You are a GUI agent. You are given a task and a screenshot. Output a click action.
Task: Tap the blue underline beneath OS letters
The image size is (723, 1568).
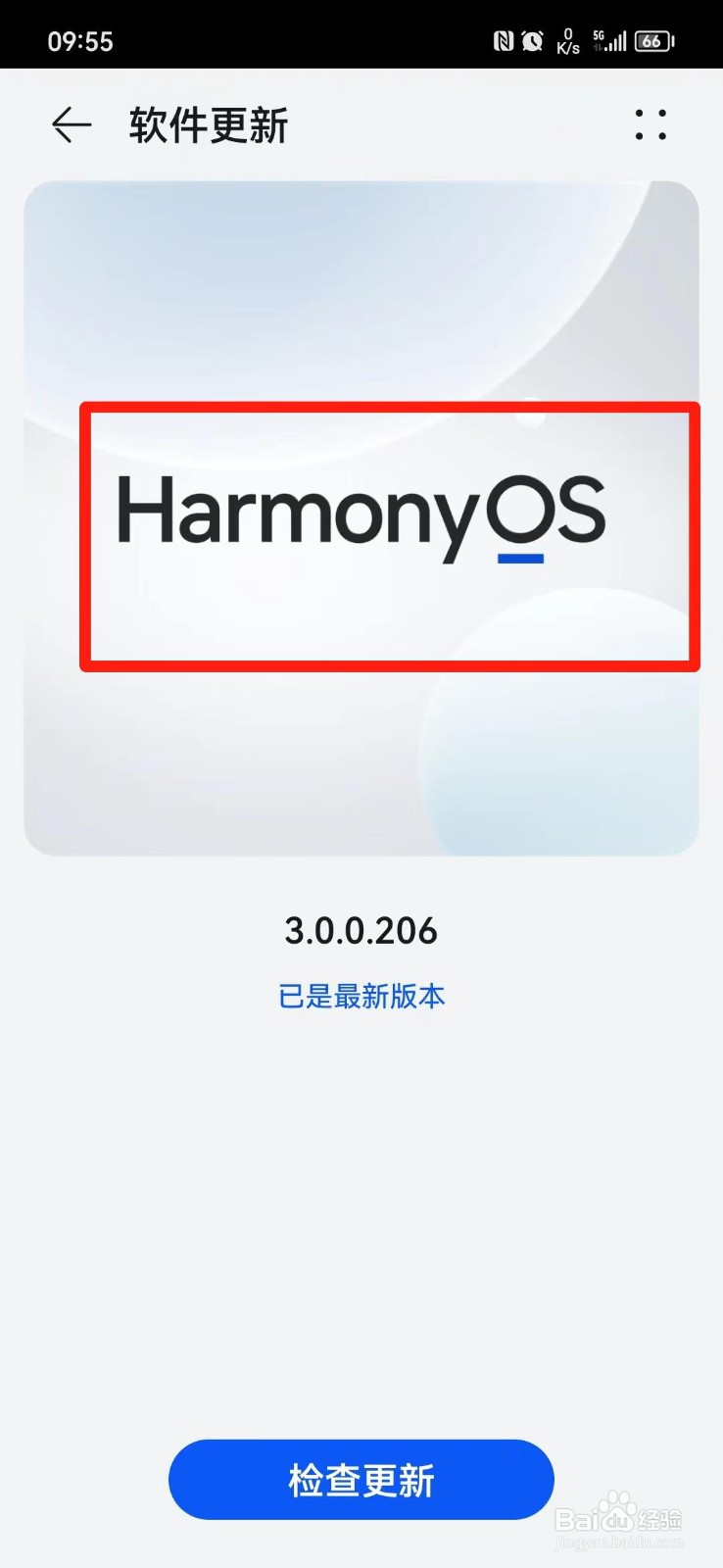tap(519, 557)
